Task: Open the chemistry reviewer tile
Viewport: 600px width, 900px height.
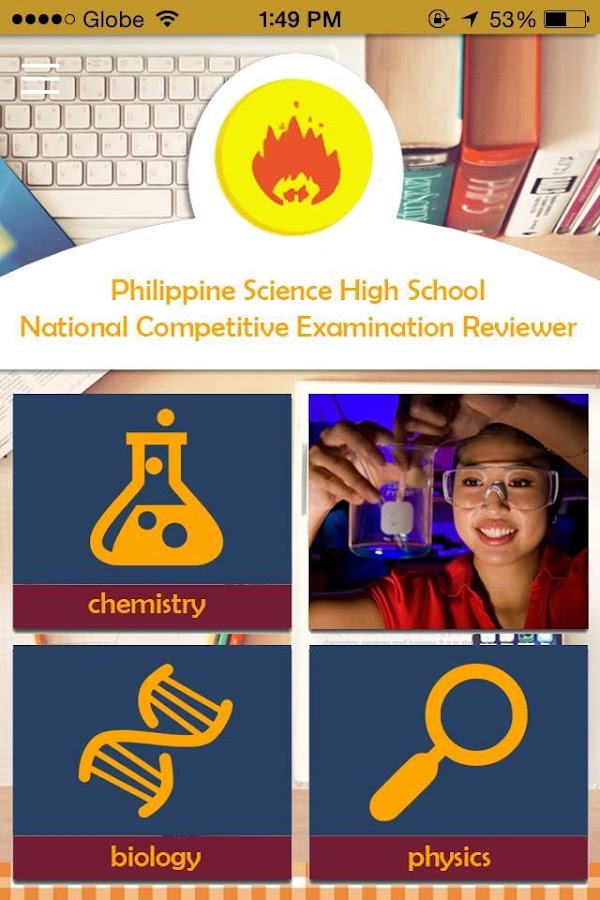Action: pos(152,510)
